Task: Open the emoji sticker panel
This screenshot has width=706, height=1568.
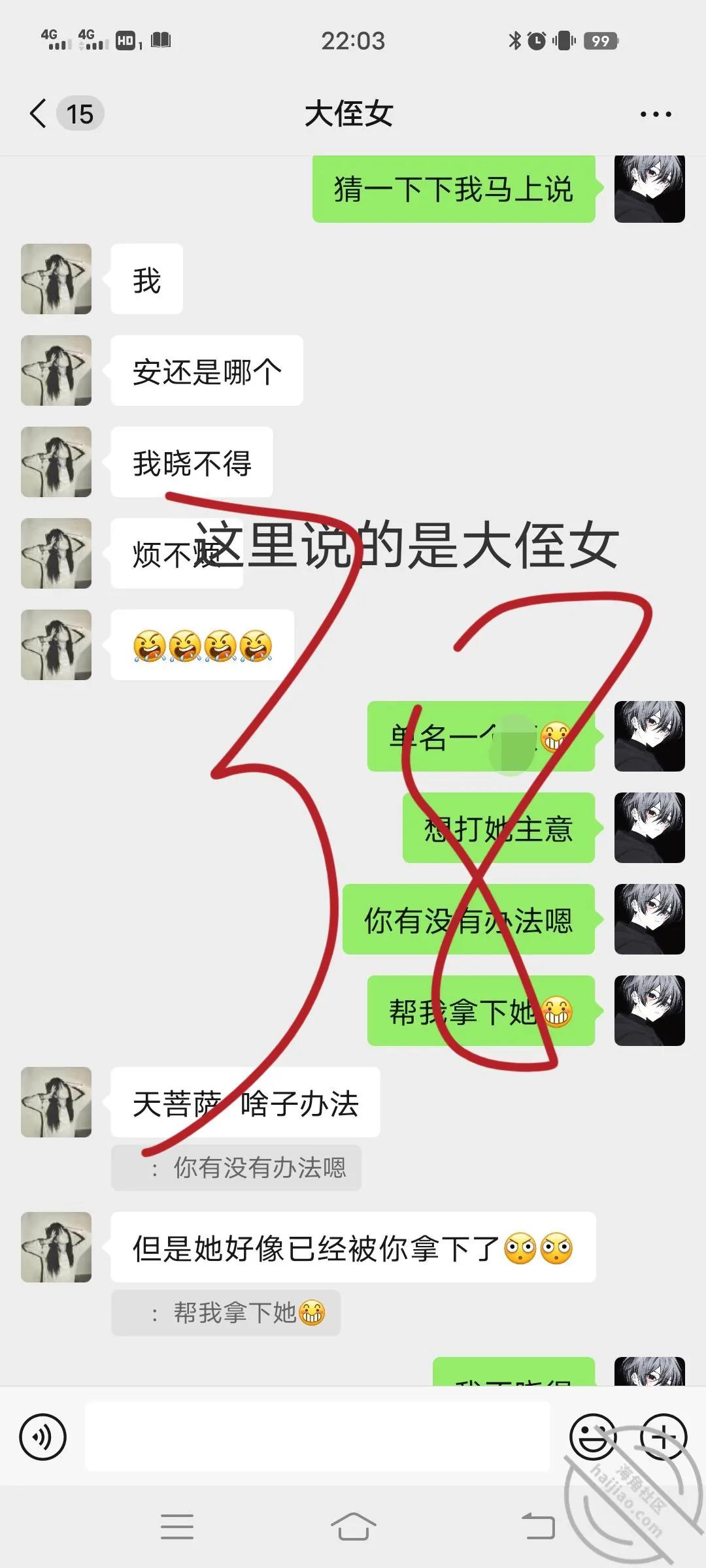Action: click(593, 1437)
